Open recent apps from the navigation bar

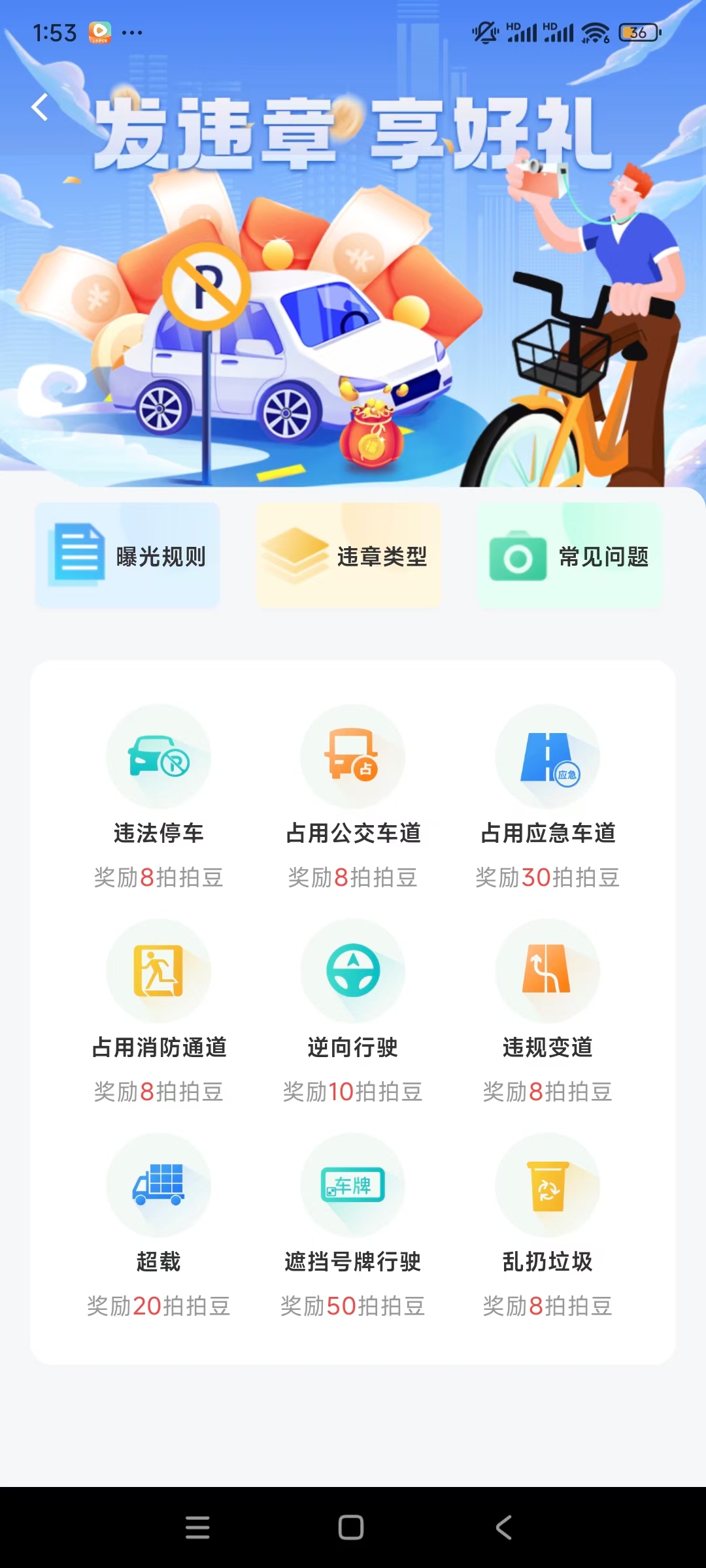[x=197, y=1527]
